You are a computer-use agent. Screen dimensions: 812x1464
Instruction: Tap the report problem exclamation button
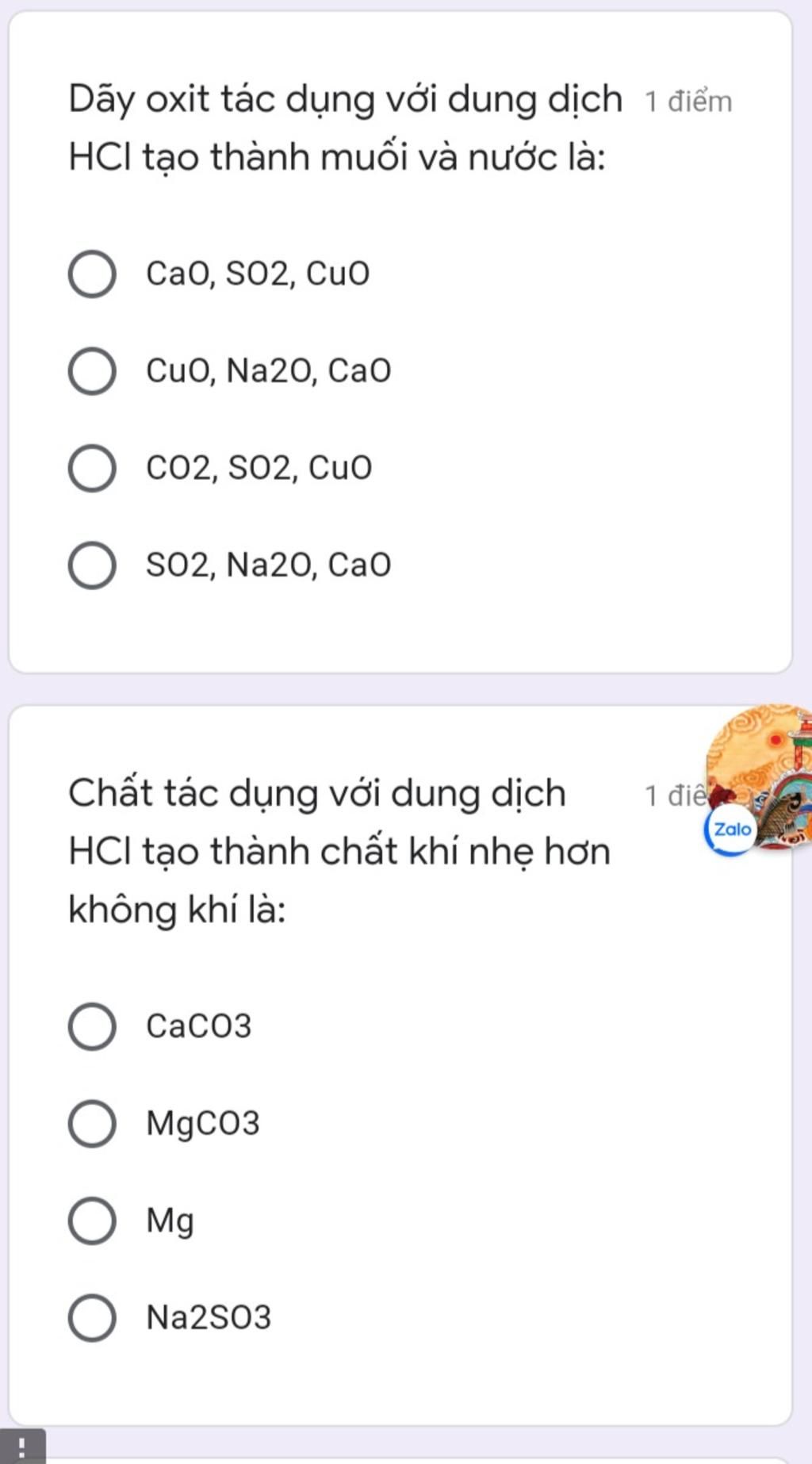click(x=22, y=1446)
